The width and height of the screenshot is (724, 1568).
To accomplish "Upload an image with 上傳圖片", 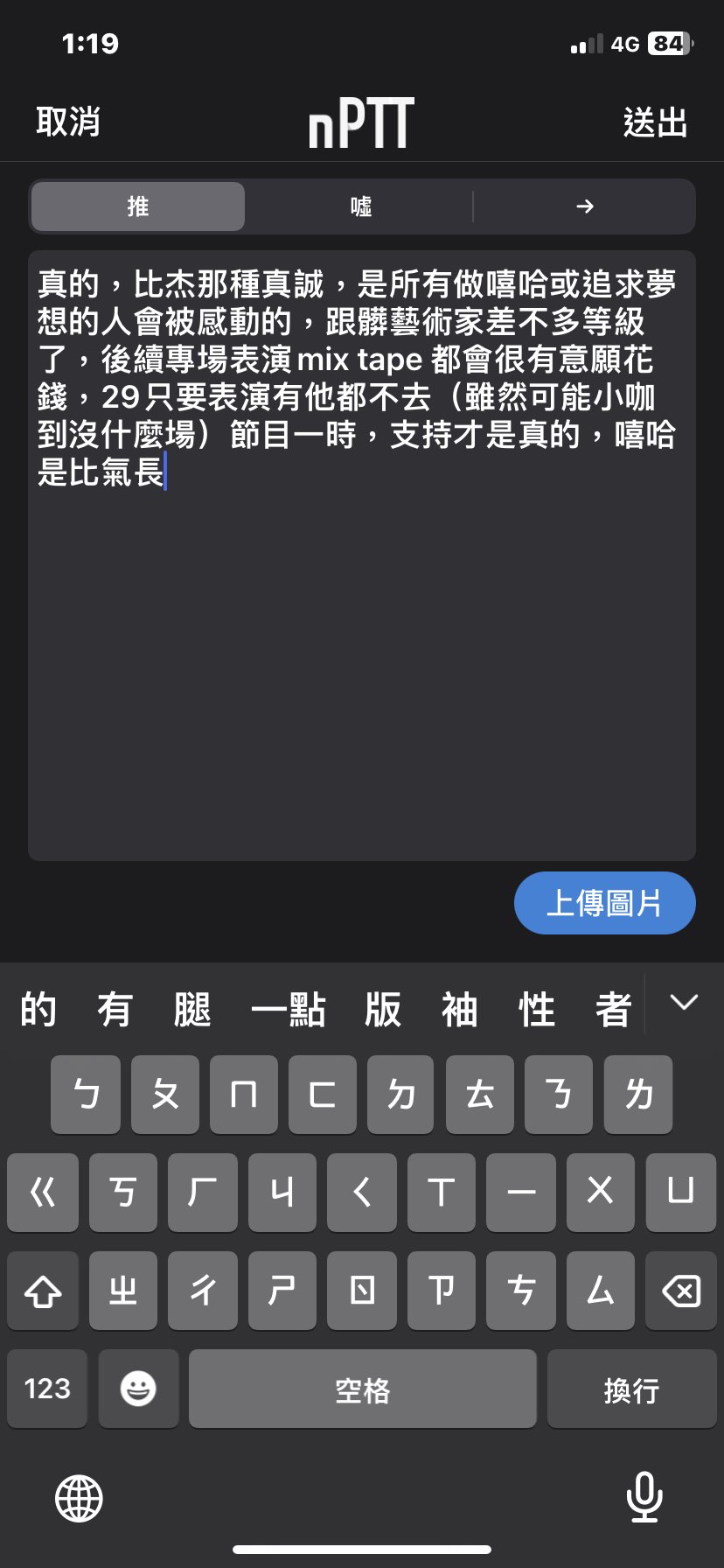I will pos(604,903).
